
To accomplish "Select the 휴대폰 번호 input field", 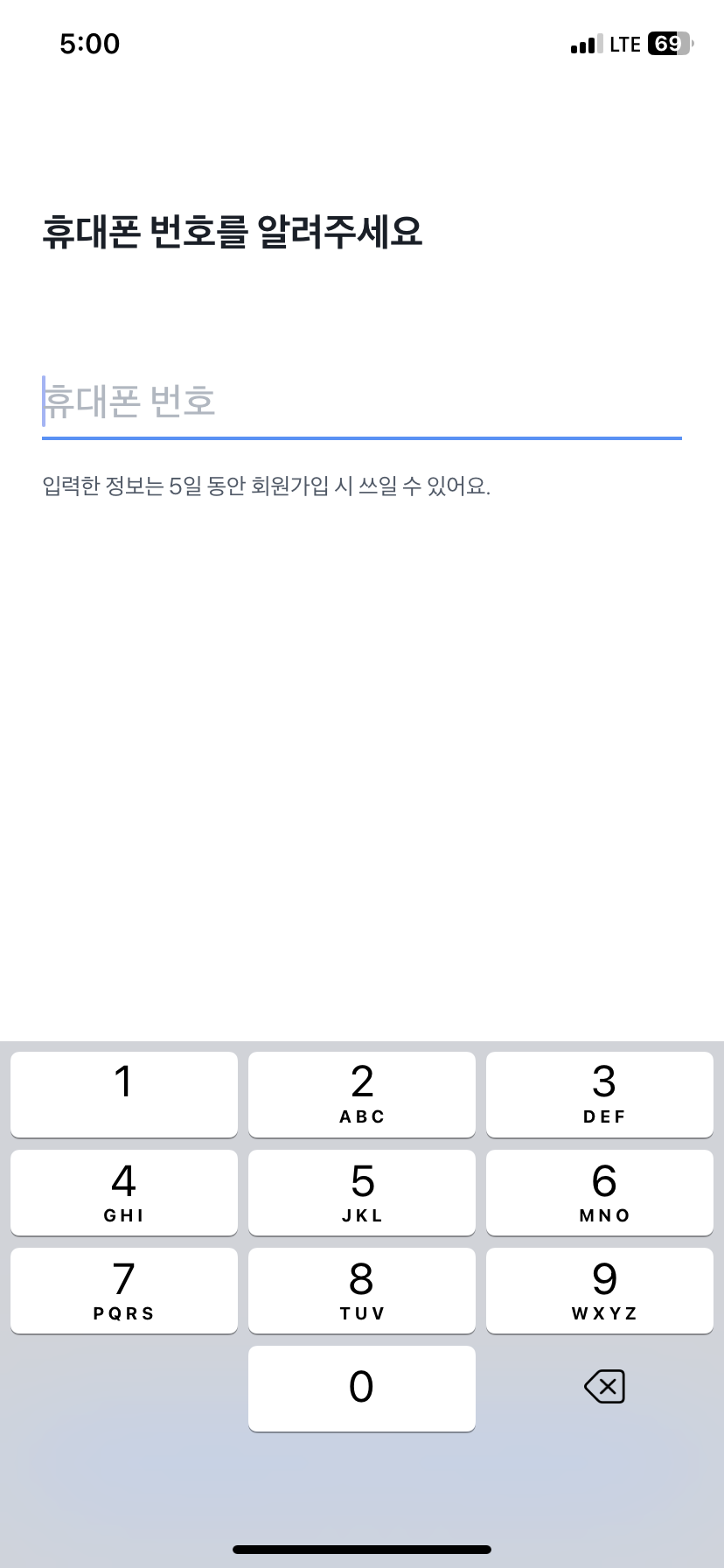I will pyautogui.click(x=262, y=401).
